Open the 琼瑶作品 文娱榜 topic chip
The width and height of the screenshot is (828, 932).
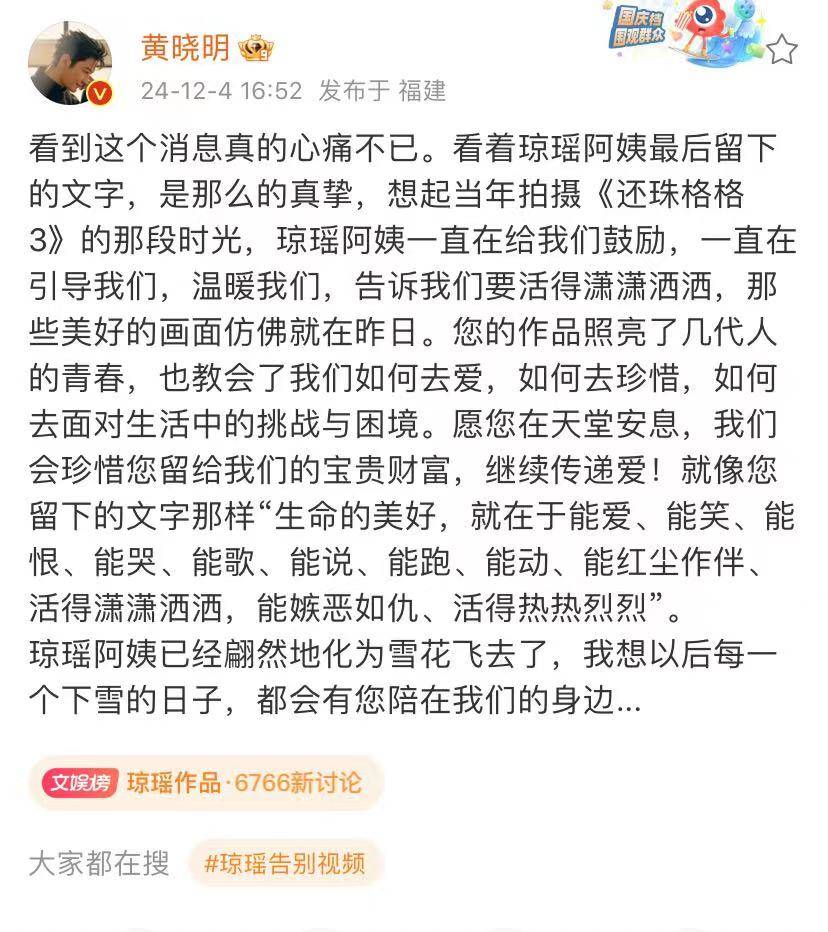tap(206, 782)
